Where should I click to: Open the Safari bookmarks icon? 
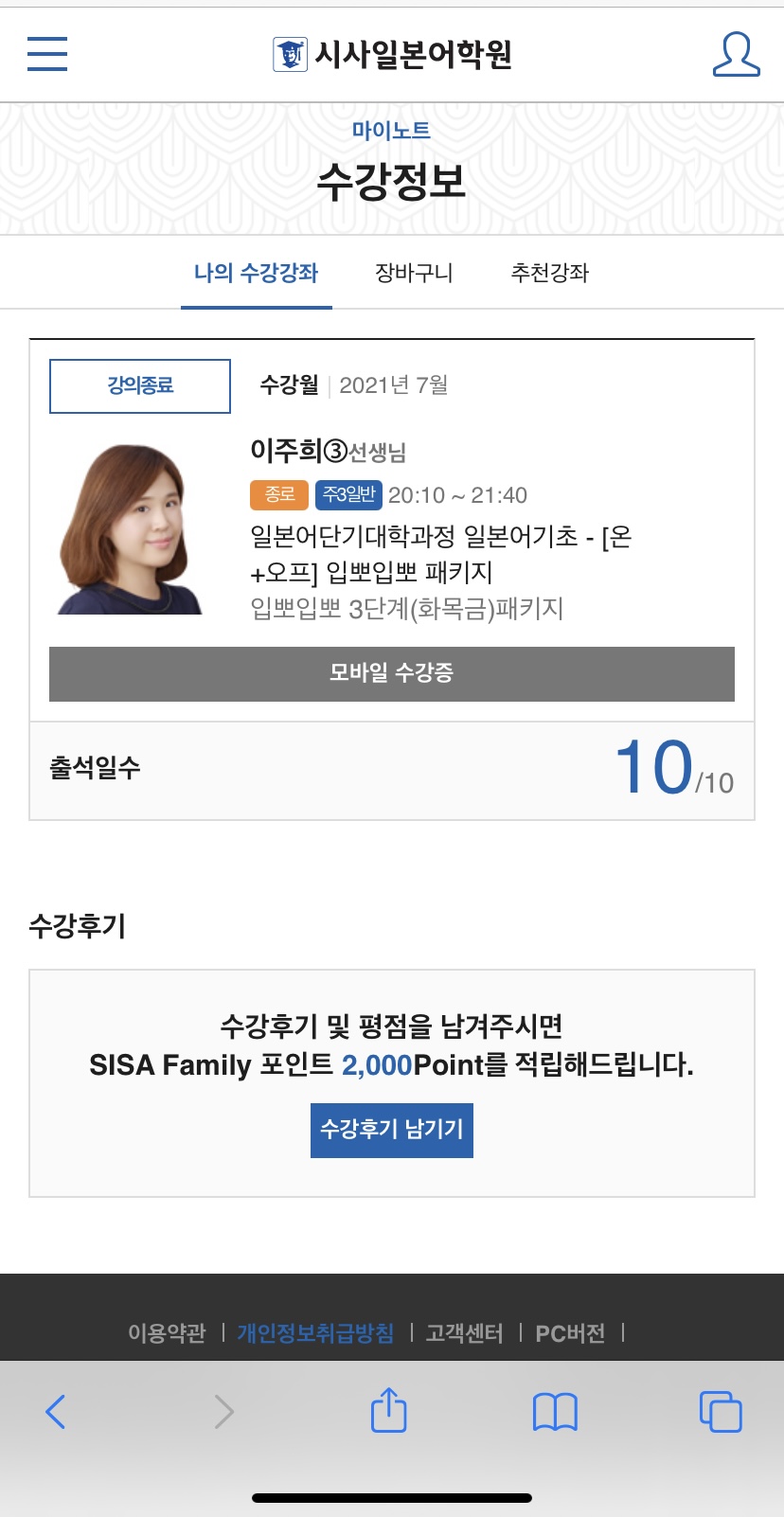click(554, 1411)
